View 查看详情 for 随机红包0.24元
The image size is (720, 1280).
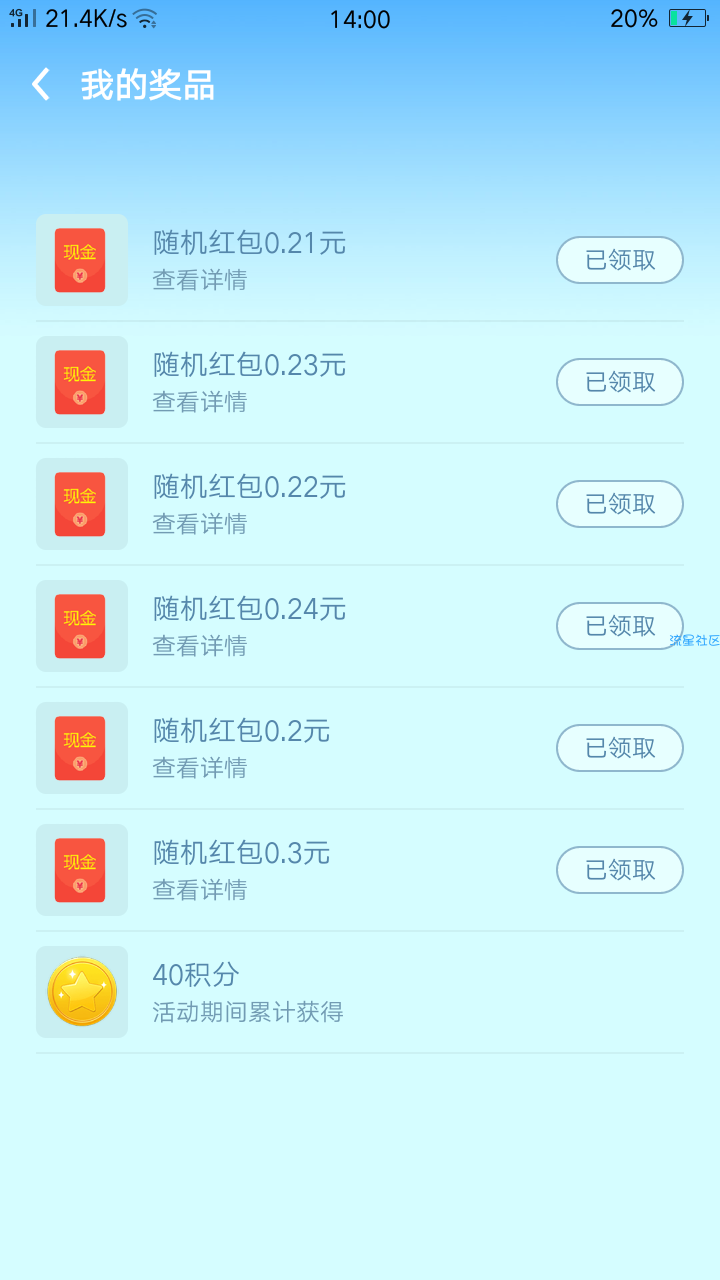[x=200, y=646]
